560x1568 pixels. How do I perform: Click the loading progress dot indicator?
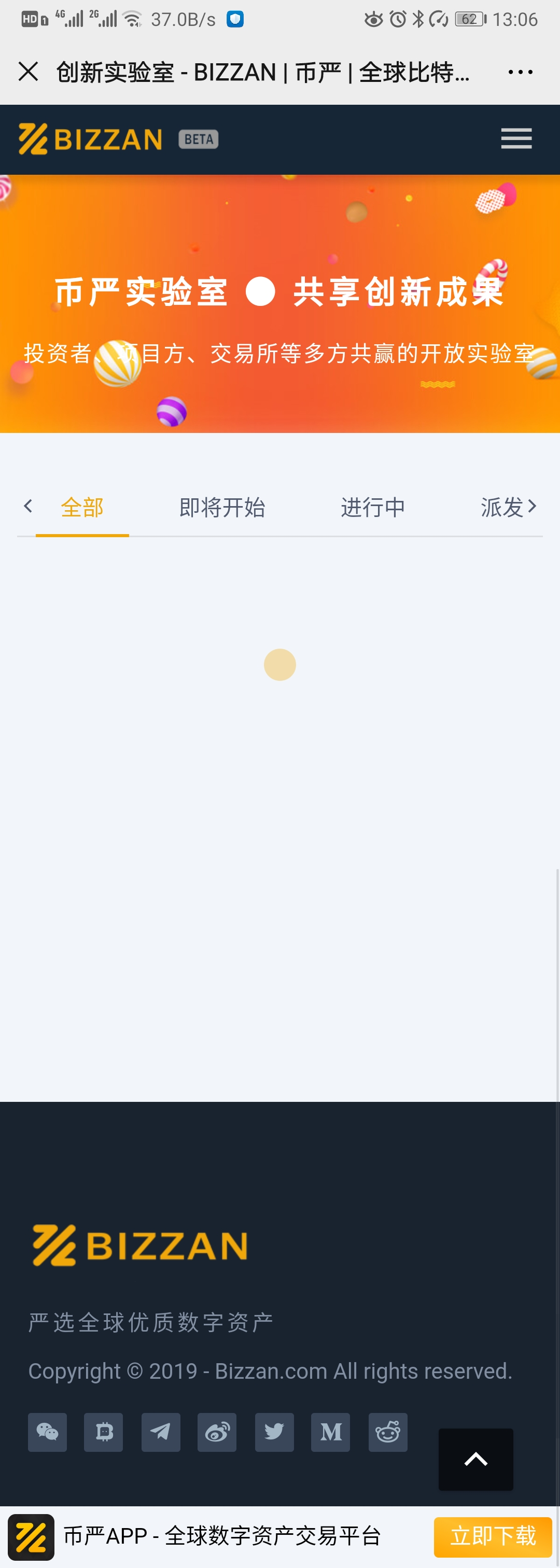coord(280,665)
